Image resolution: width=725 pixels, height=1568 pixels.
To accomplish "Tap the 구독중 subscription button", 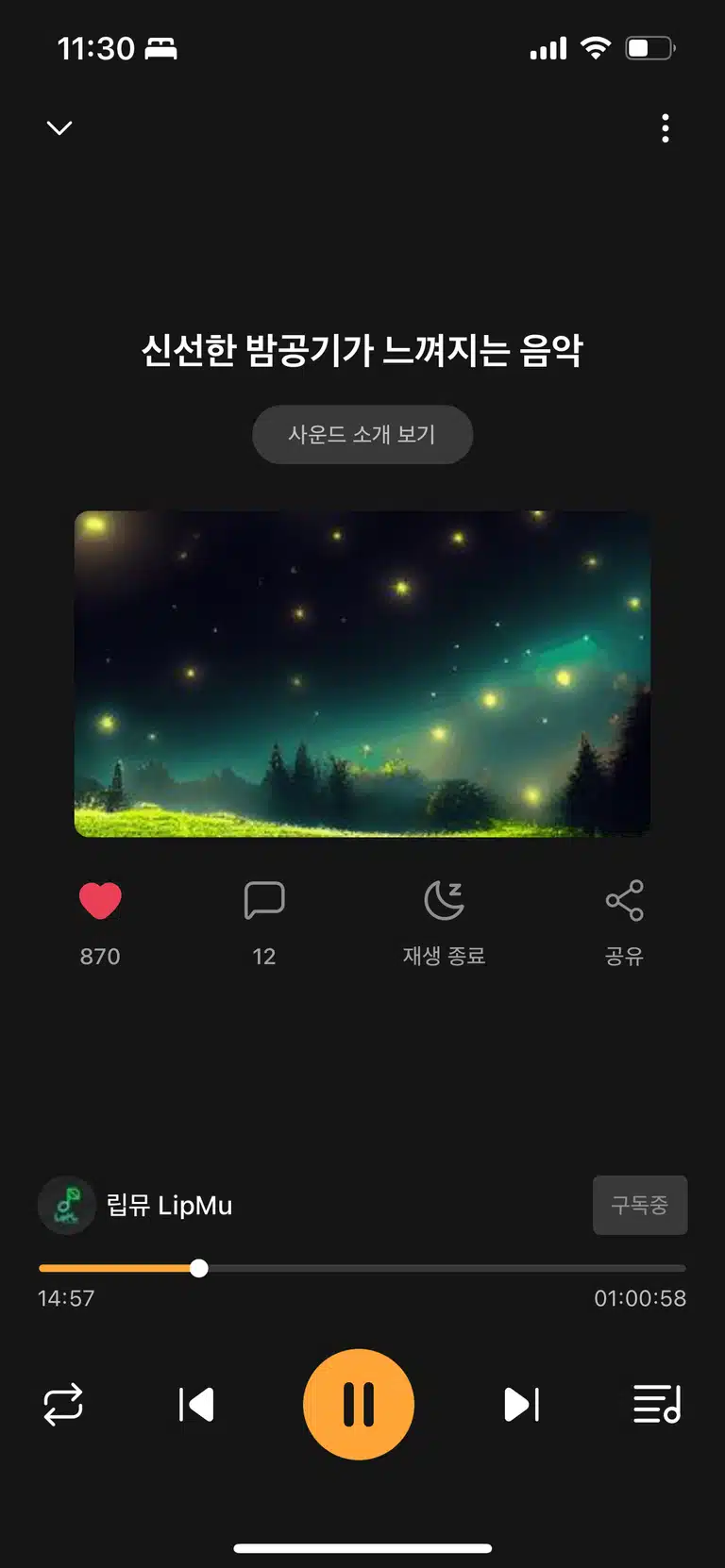I will (x=640, y=1205).
